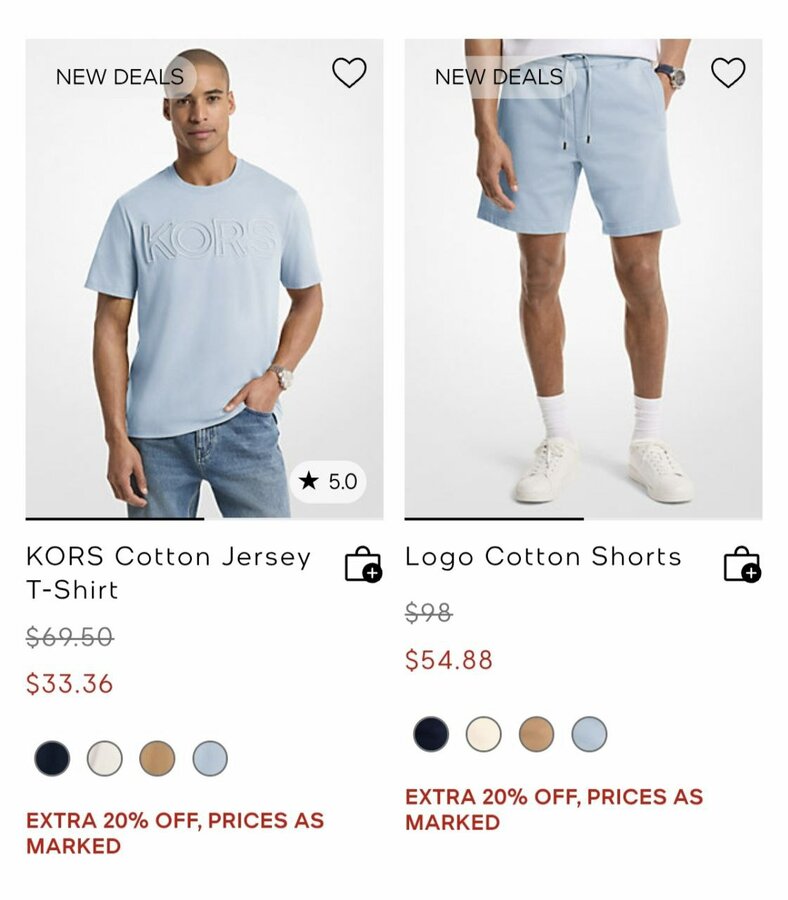Favorite the Logo Cotton Shorts

tap(728, 73)
